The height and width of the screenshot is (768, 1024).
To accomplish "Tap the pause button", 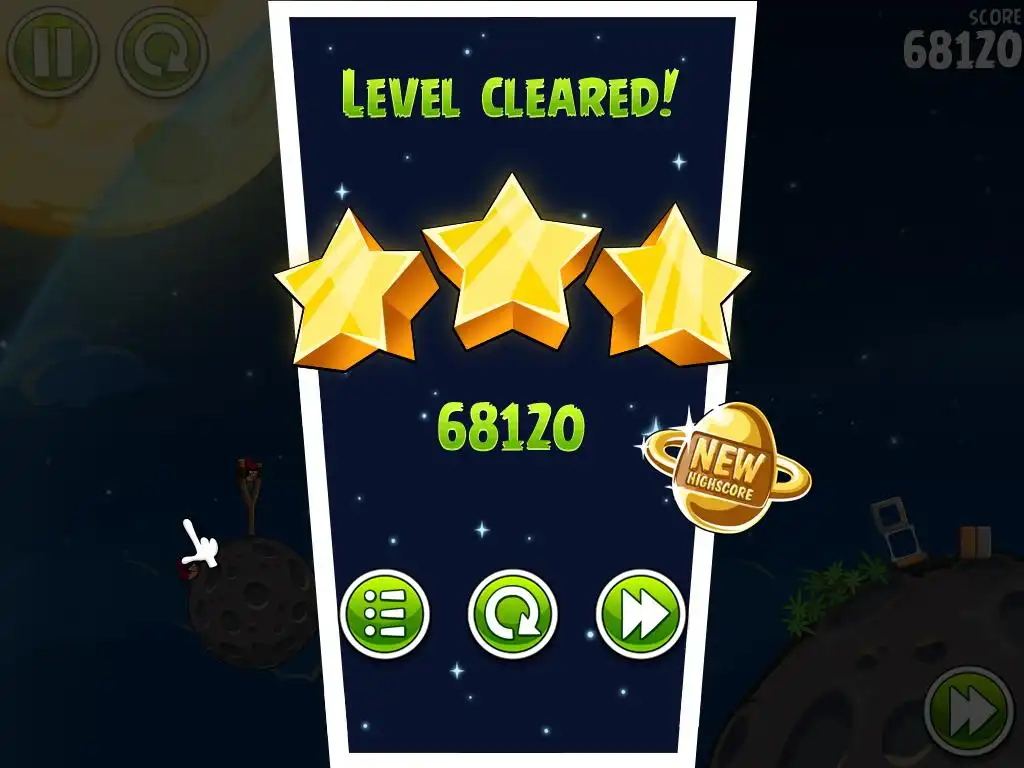I will 51,52.
